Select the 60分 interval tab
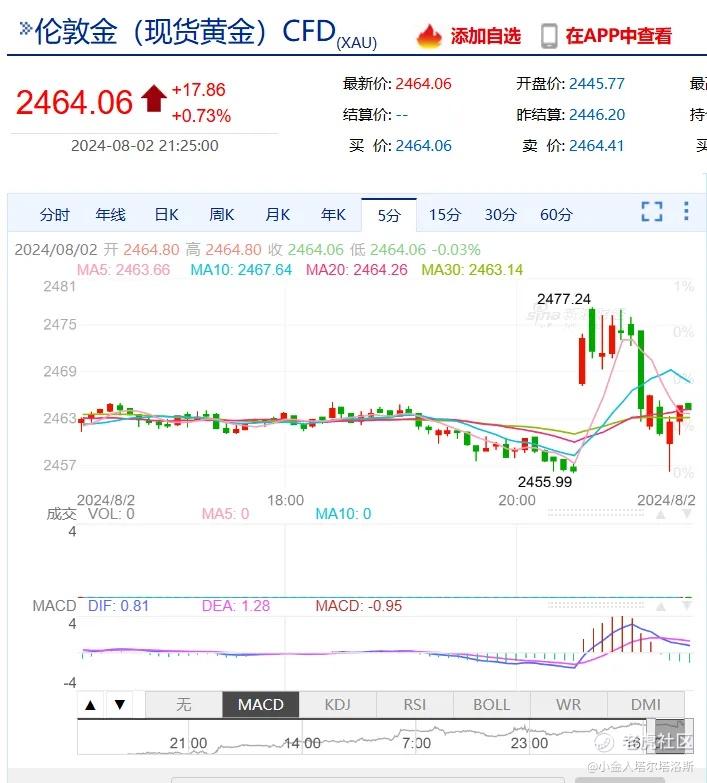Screen dimensions: 707x783 point(556,215)
